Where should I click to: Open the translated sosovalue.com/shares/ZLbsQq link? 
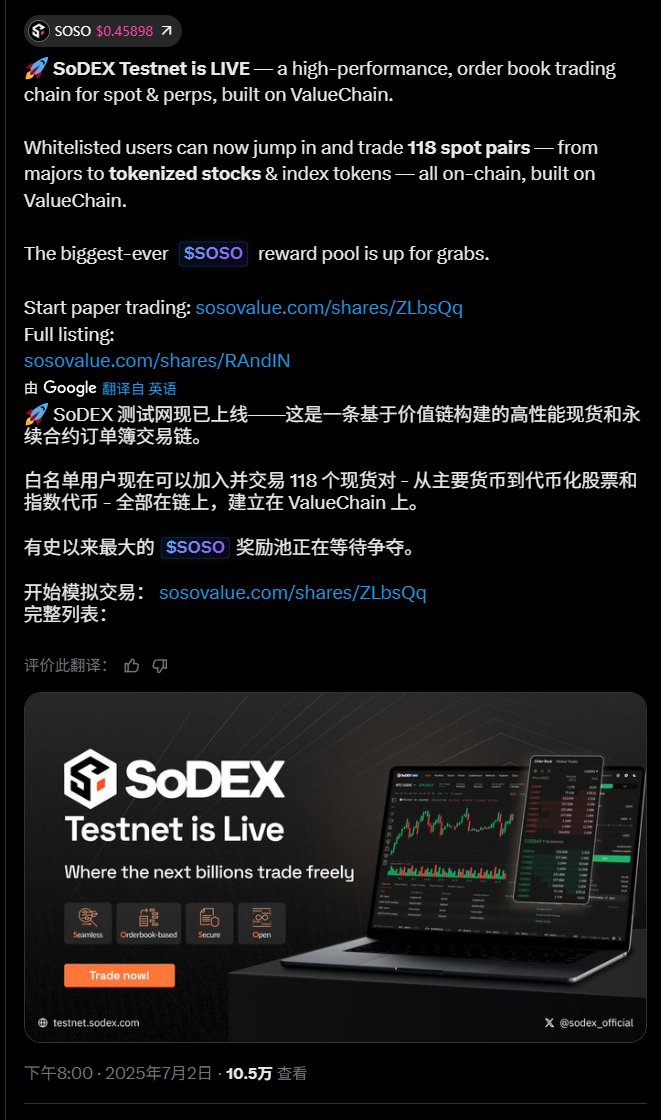pos(292,593)
